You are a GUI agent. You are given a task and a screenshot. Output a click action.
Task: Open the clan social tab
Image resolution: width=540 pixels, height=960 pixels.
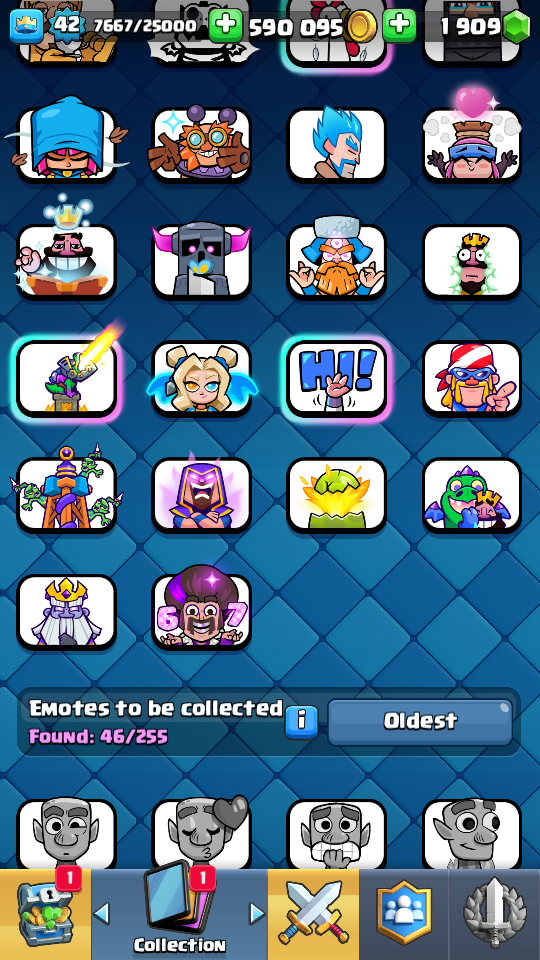click(x=403, y=912)
